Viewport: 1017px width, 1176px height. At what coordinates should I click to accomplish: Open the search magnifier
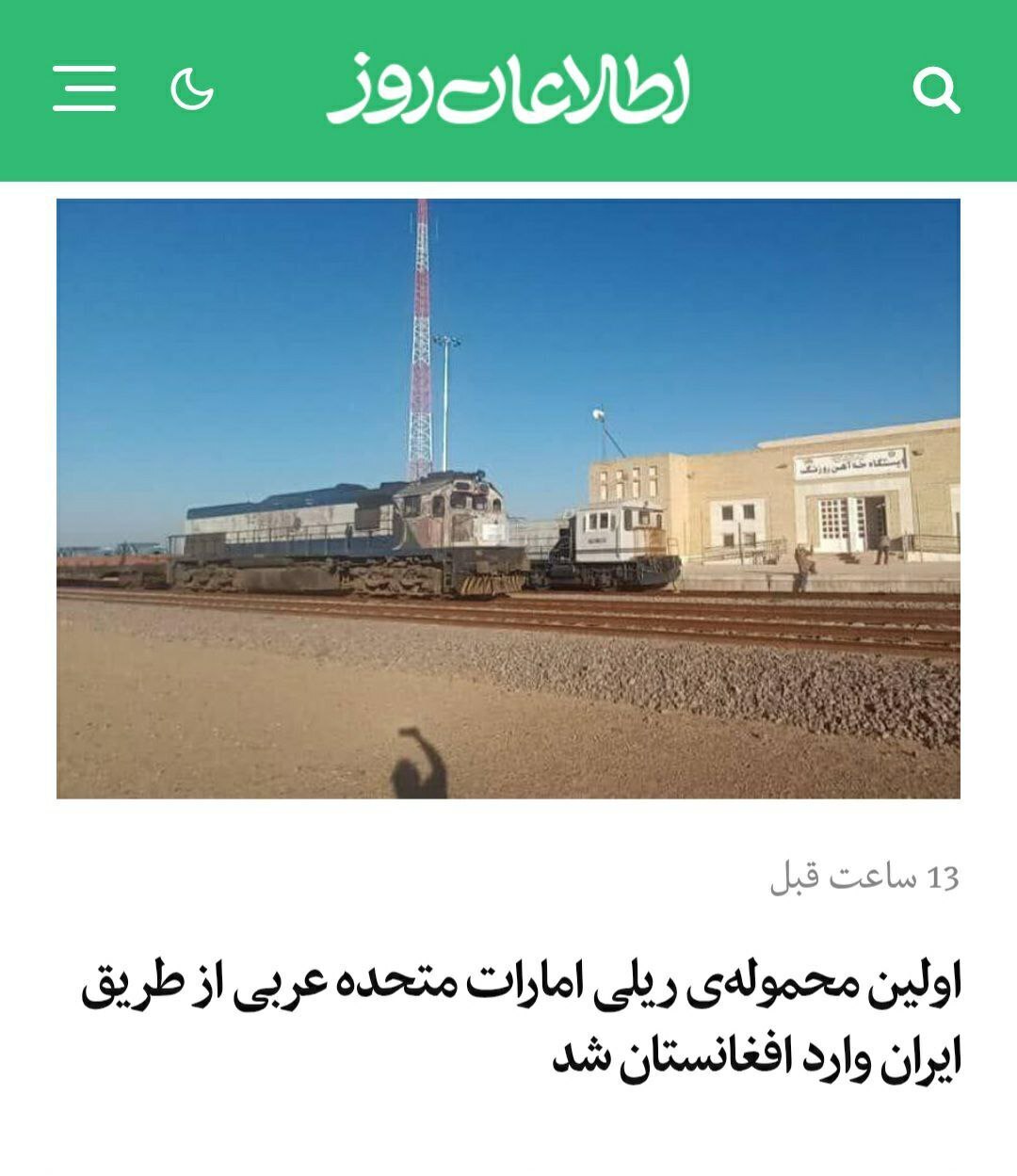click(x=936, y=91)
